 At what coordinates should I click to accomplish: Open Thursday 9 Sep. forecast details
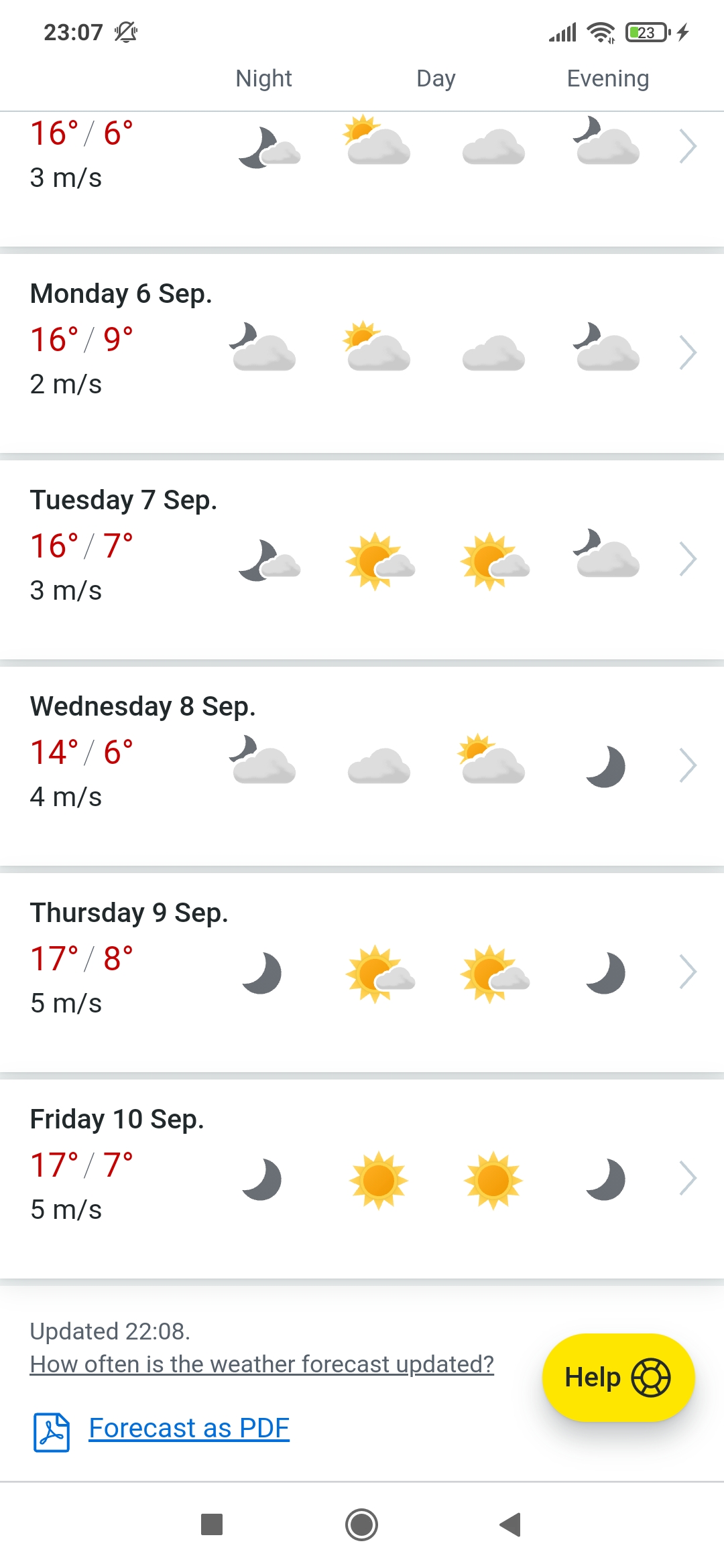click(688, 972)
